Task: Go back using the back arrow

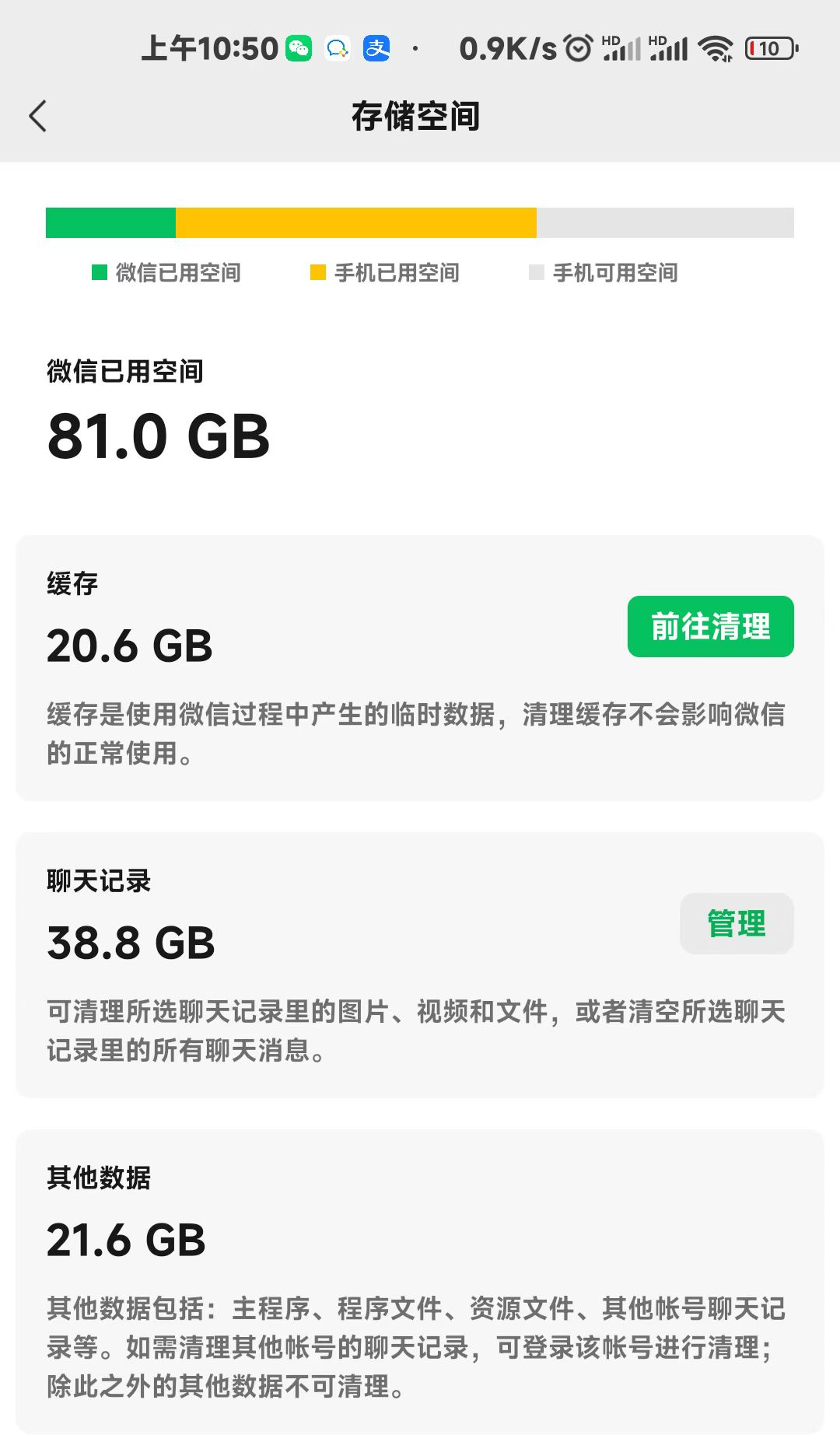Action: click(38, 116)
